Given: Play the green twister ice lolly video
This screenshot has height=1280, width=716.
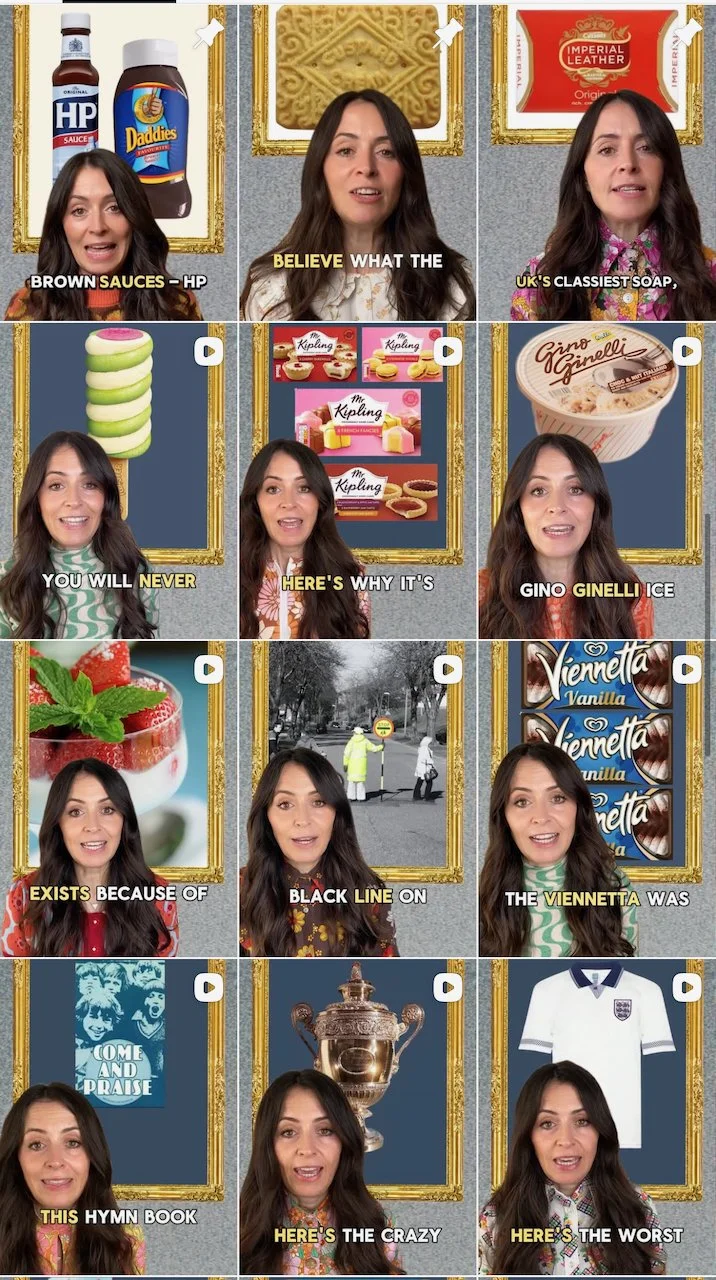Looking at the screenshot, I should click(118, 481).
